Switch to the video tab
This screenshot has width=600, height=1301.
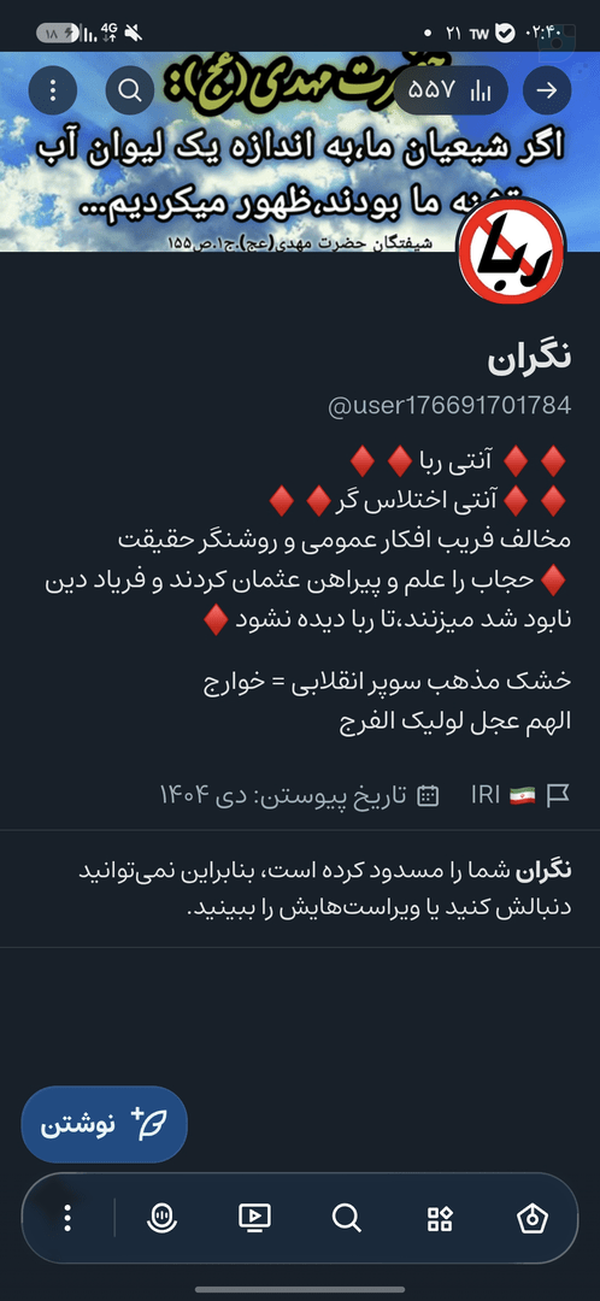tap(254, 1218)
